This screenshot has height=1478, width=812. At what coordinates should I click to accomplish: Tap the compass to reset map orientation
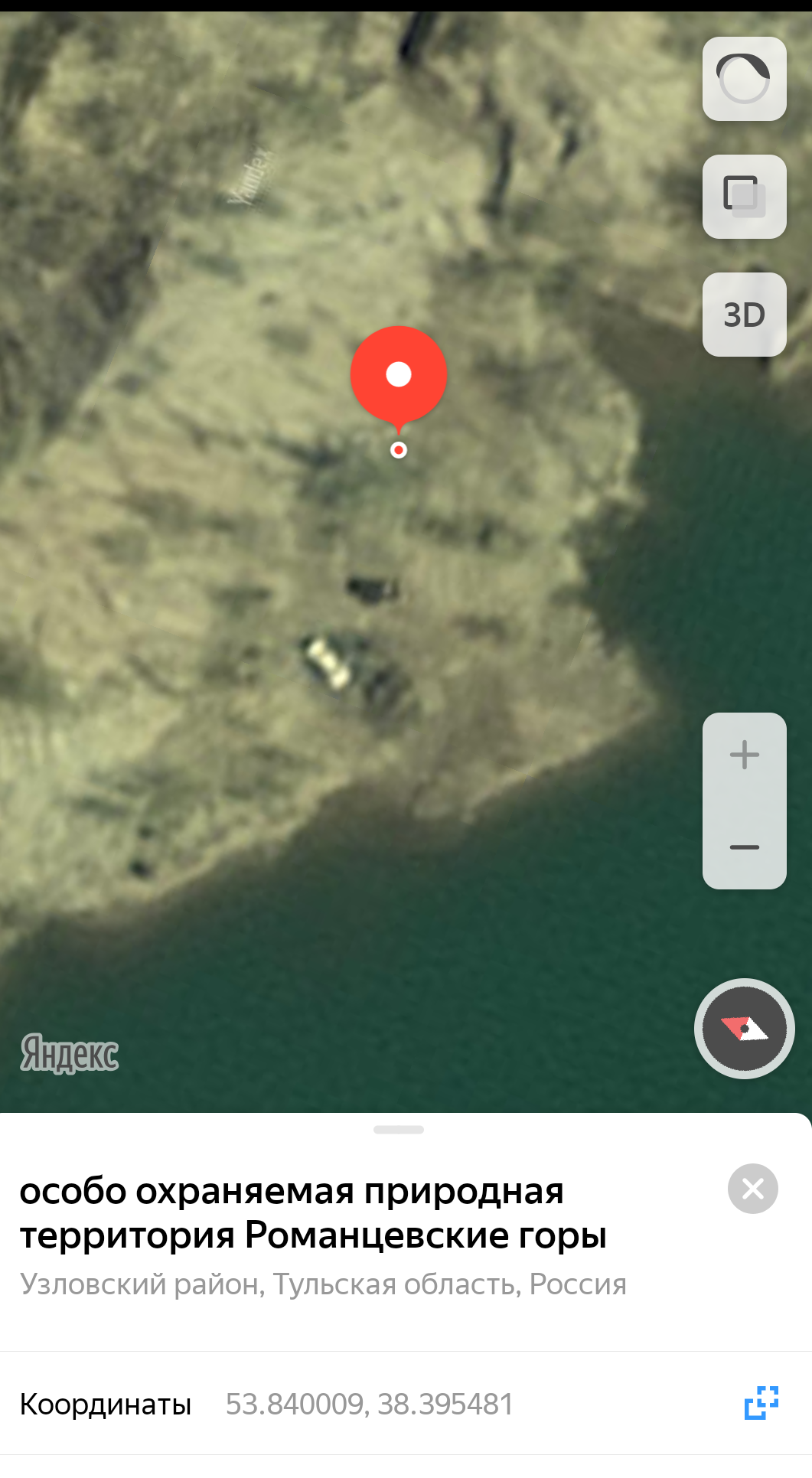(x=744, y=1029)
